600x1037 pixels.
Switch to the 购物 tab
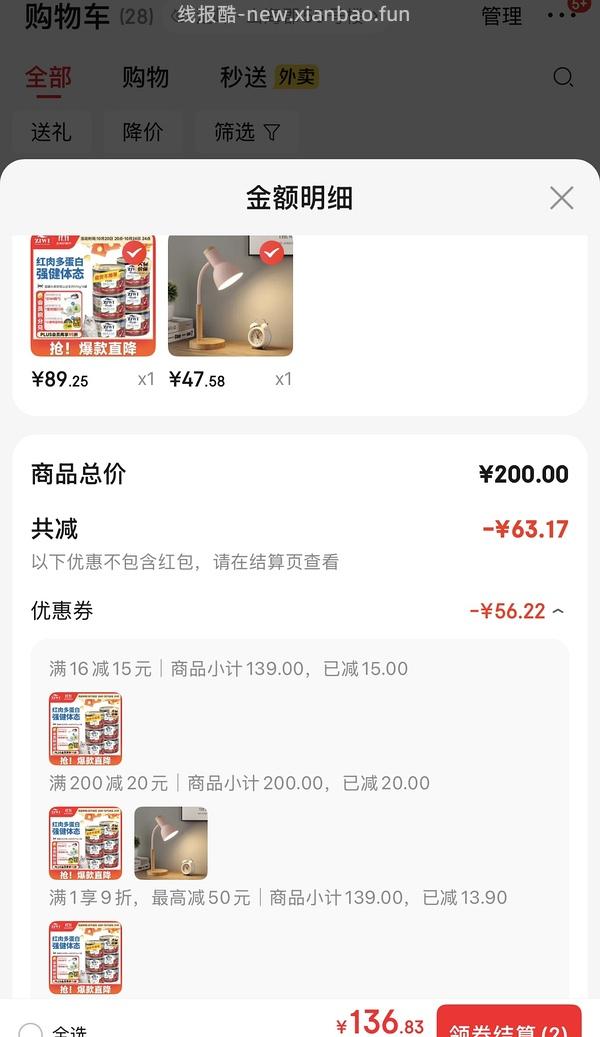pos(145,77)
